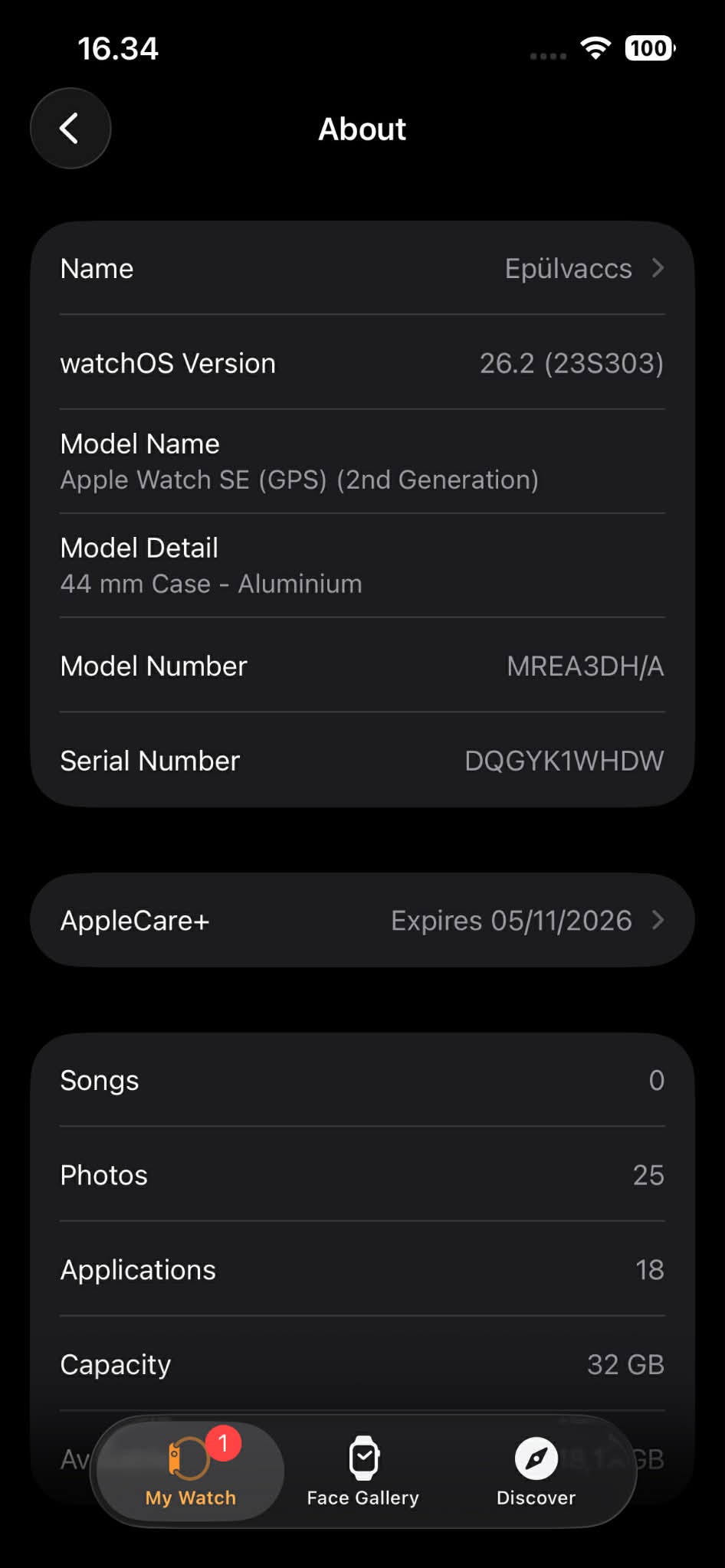View AppleCare+ coverage details
Image resolution: width=725 pixels, height=1568 pixels.
(362, 920)
